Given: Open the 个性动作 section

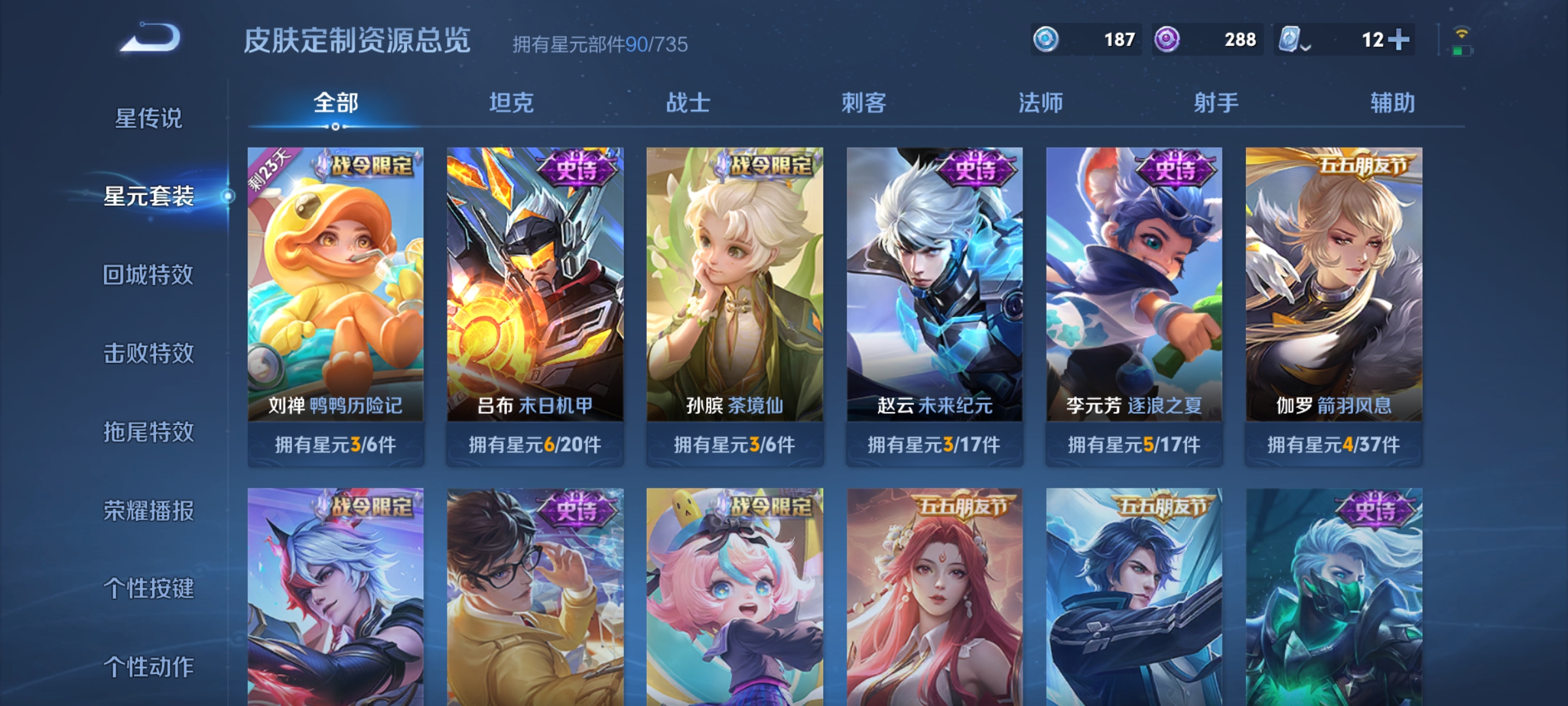Looking at the screenshot, I should pyautogui.click(x=148, y=667).
